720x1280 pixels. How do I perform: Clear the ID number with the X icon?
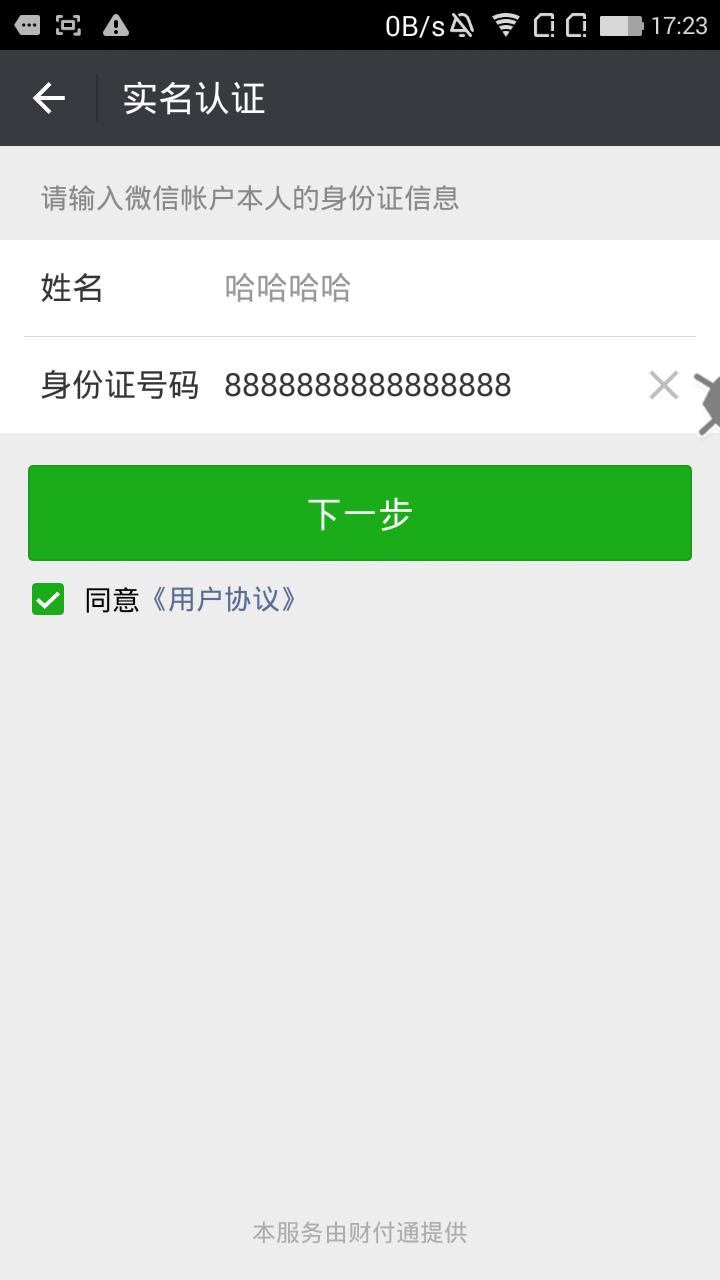(663, 385)
